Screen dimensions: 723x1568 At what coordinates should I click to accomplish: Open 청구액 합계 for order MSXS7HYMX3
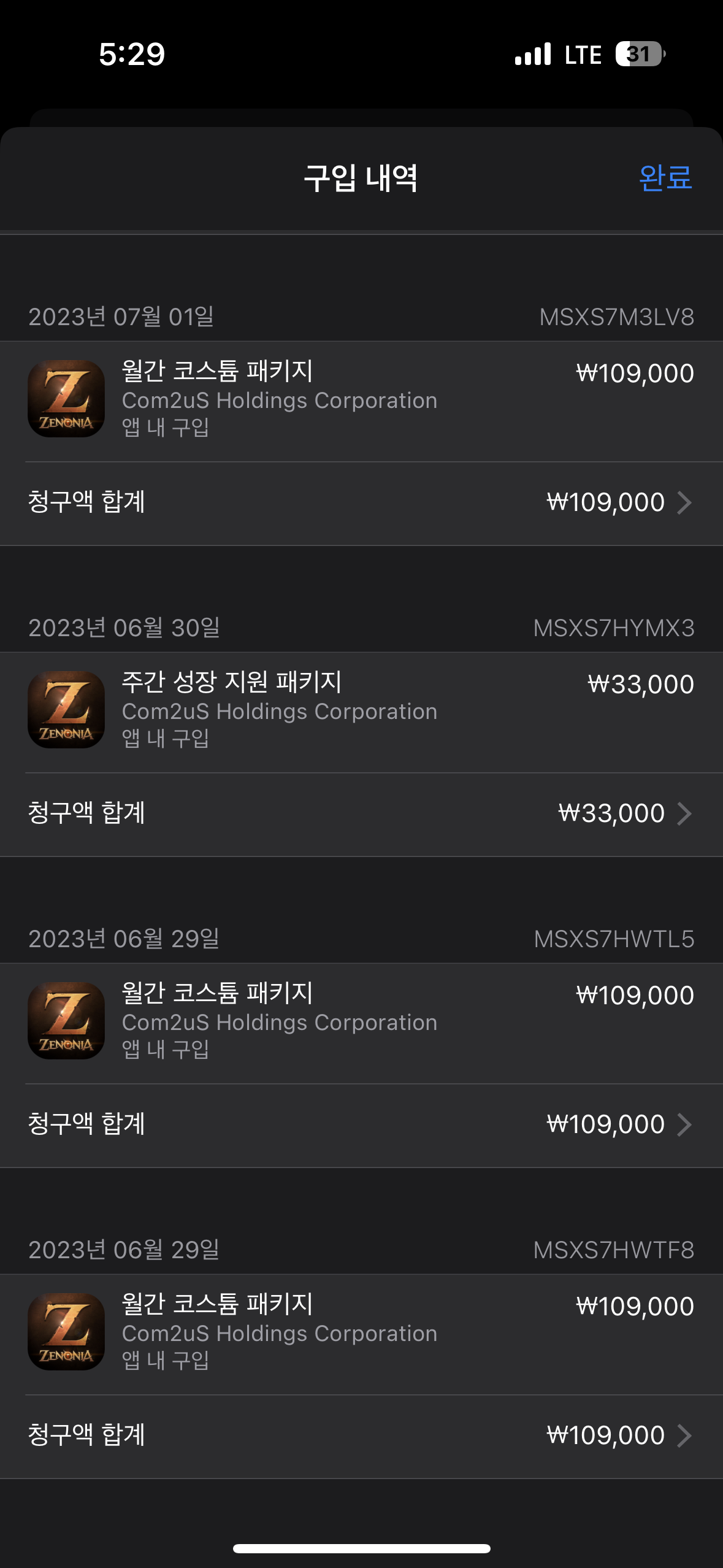361,814
